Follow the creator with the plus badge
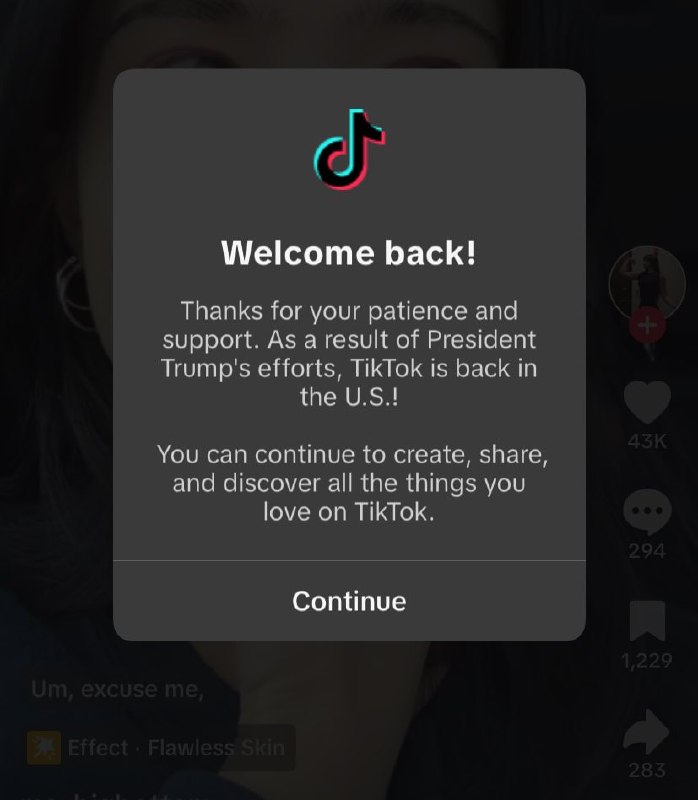The height and width of the screenshot is (800, 698). pos(646,327)
